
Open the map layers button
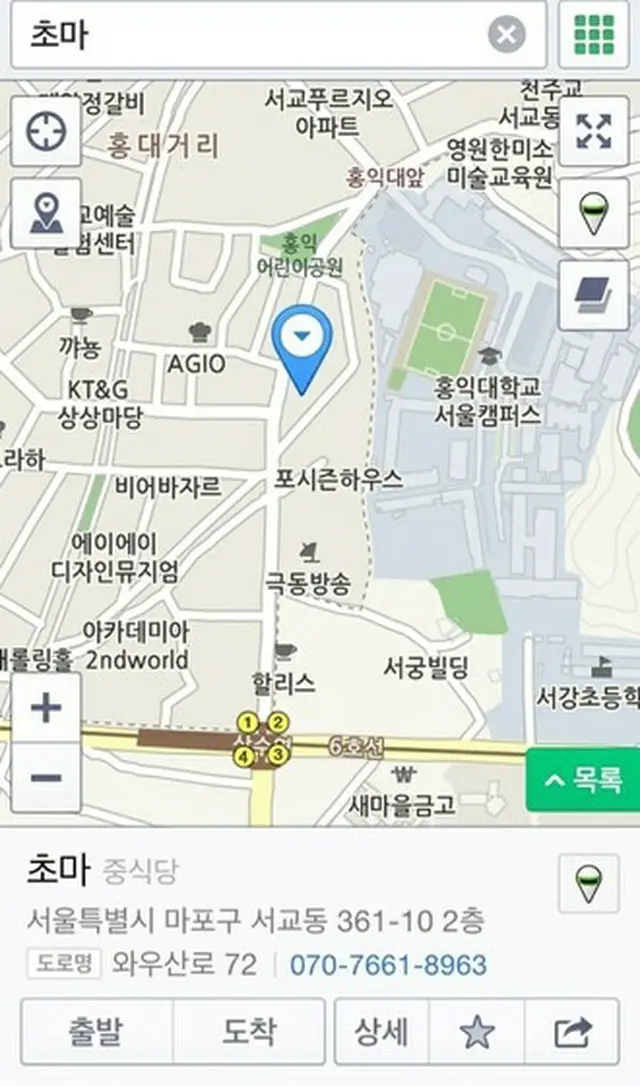pyautogui.click(x=594, y=296)
